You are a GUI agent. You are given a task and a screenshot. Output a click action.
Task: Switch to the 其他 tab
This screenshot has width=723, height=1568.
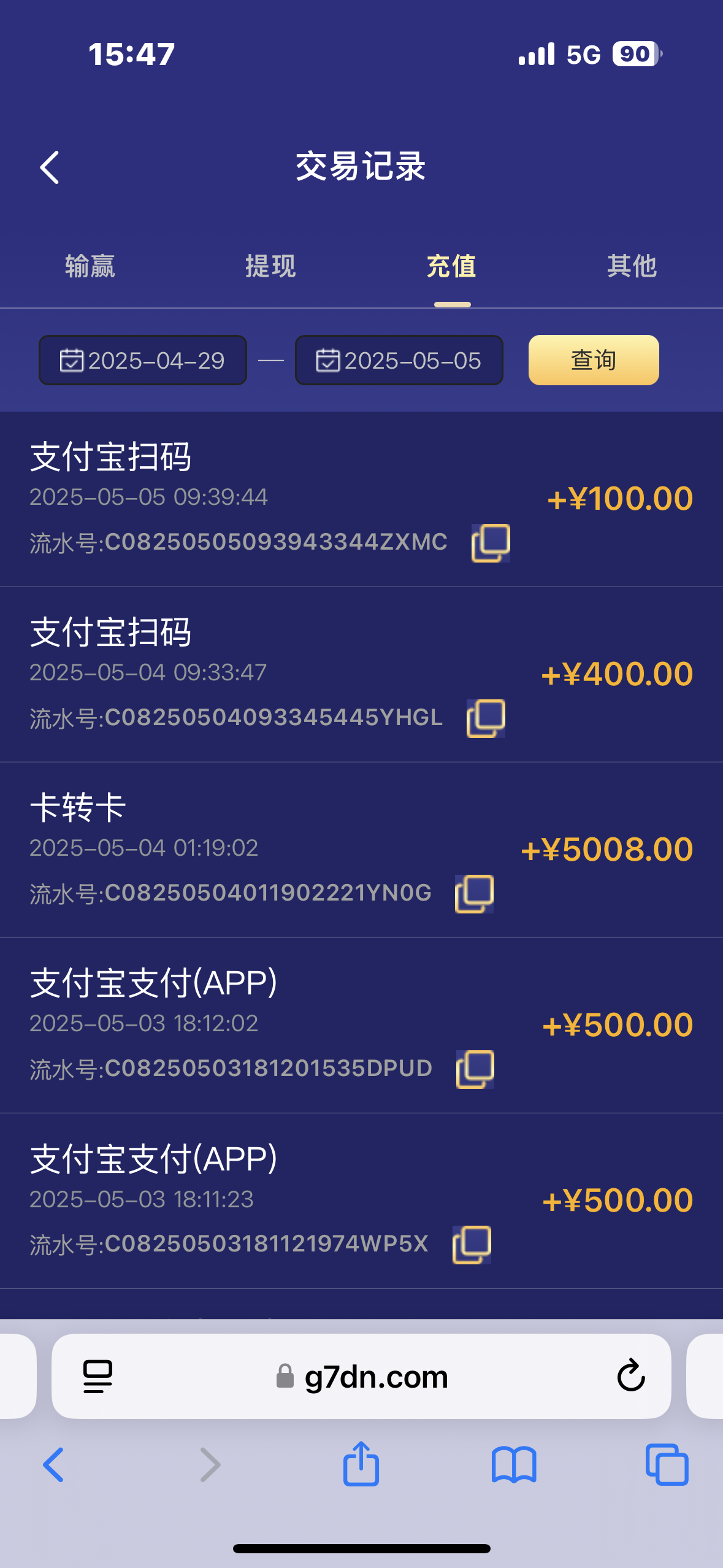click(x=632, y=266)
